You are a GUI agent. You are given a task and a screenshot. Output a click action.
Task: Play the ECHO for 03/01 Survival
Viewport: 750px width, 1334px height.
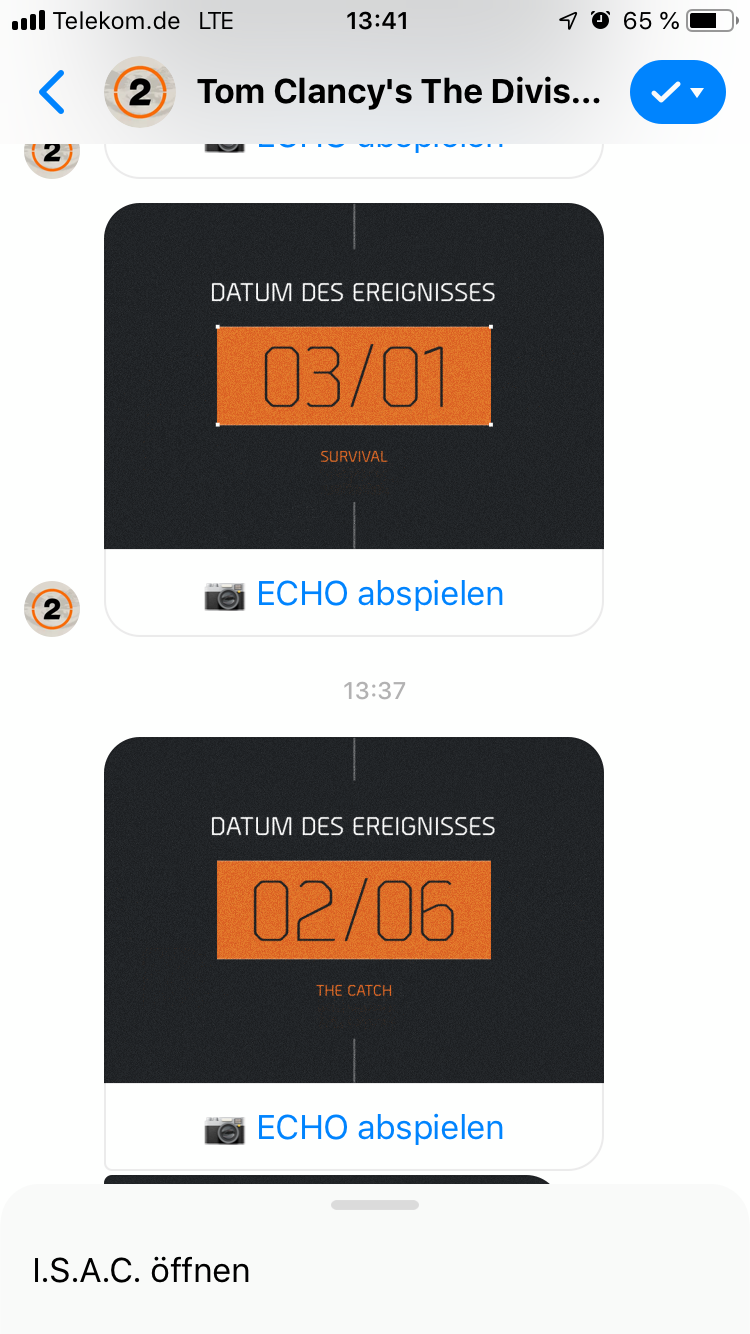pos(354,593)
